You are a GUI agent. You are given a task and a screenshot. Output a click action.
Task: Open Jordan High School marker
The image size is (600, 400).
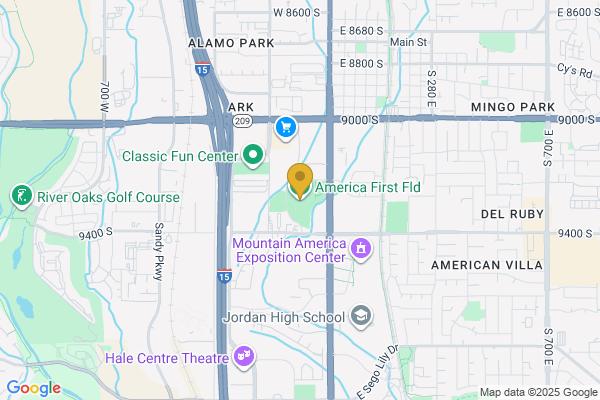[361, 318]
